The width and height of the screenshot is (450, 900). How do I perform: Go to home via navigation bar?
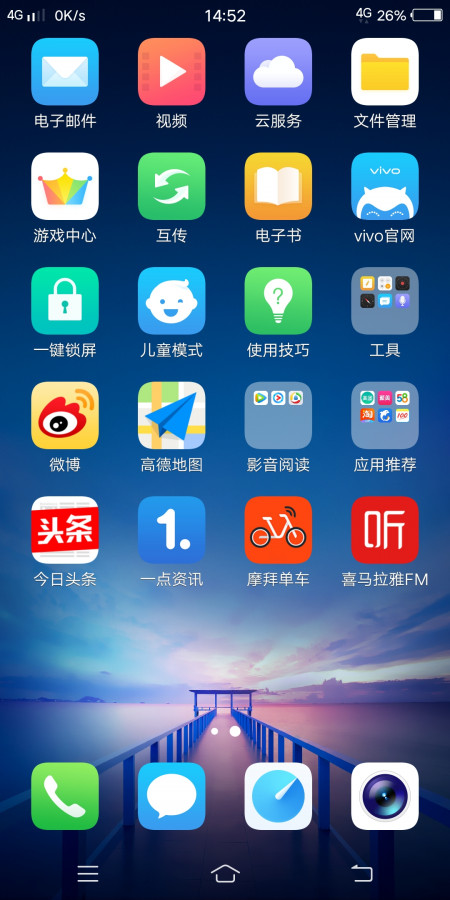pyautogui.click(x=225, y=874)
